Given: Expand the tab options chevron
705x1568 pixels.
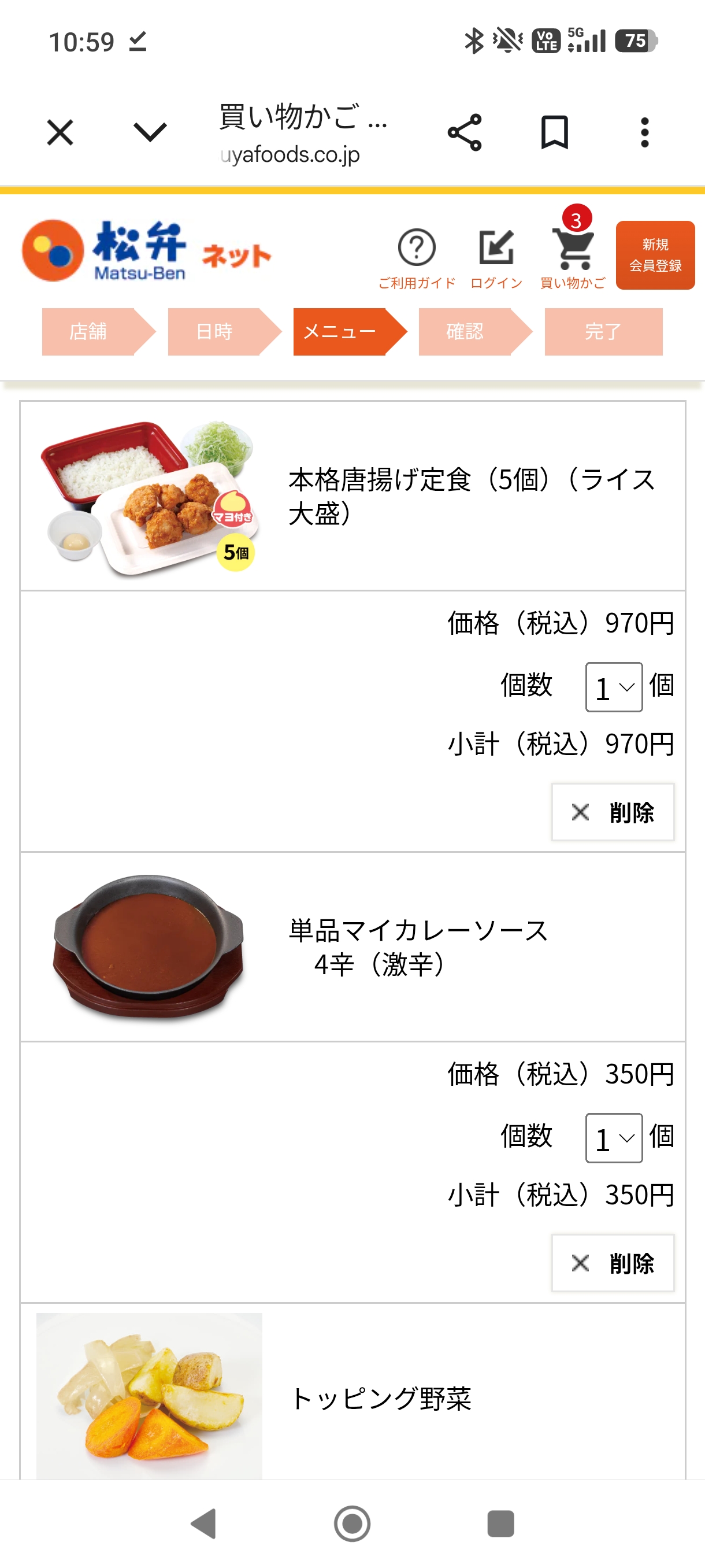Looking at the screenshot, I should [150, 132].
